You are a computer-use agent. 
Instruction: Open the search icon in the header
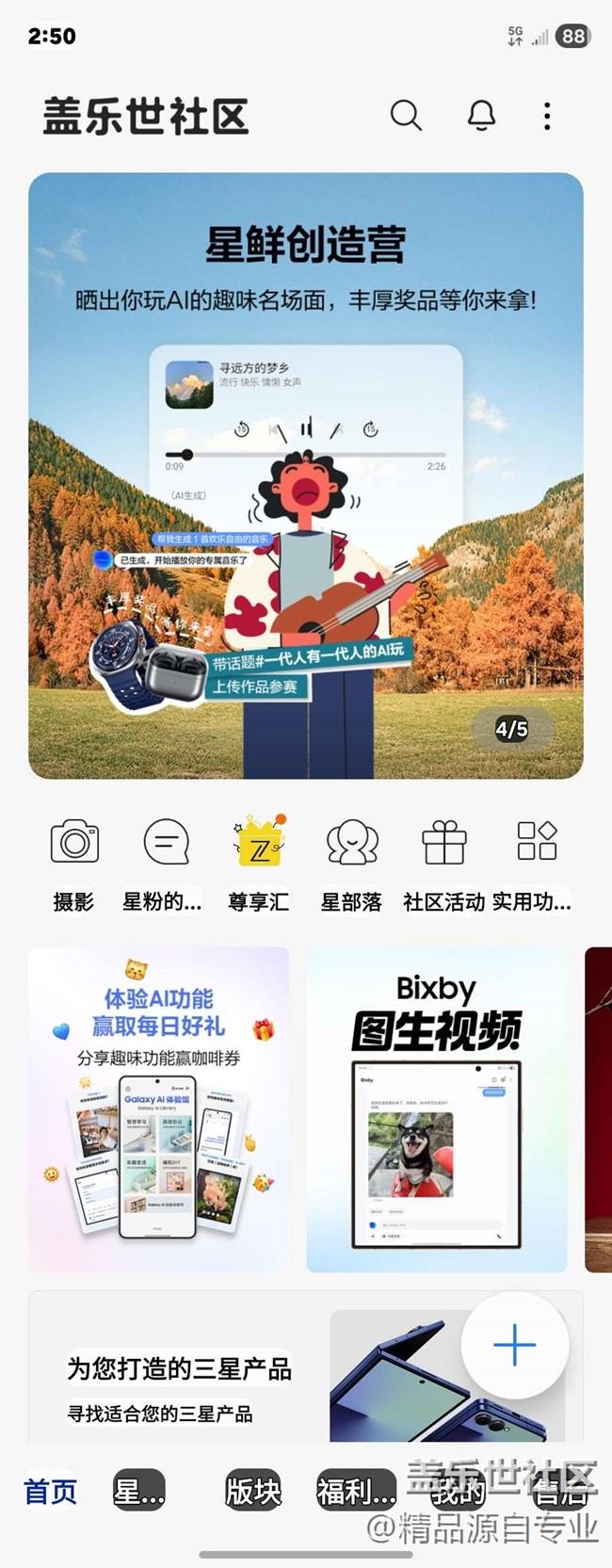(406, 116)
